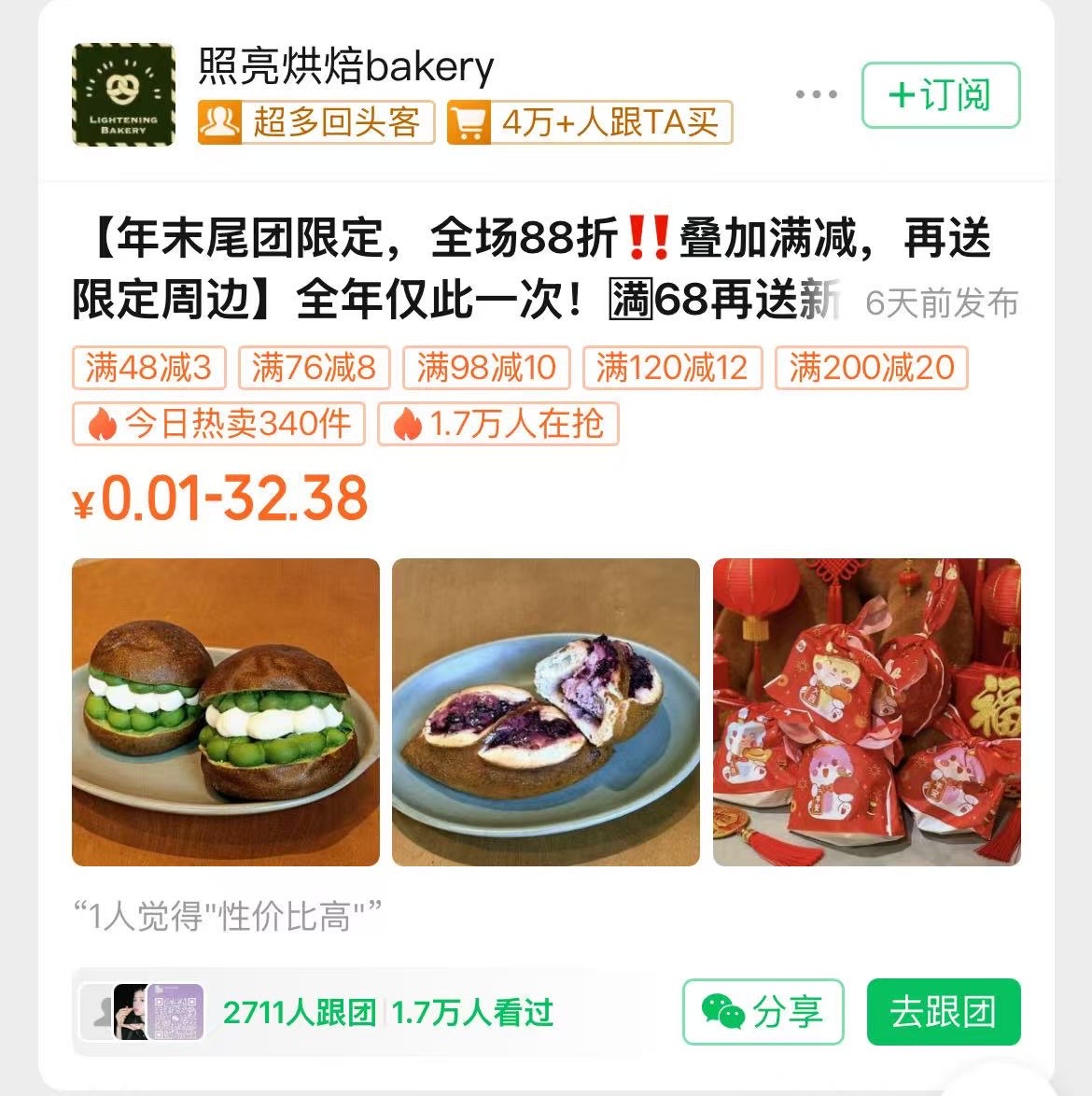Open the matcha cream bun photo
Image resolution: width=1092 pixels, height=1096 pixels.
pyautogui.click(x=226, y=712)
